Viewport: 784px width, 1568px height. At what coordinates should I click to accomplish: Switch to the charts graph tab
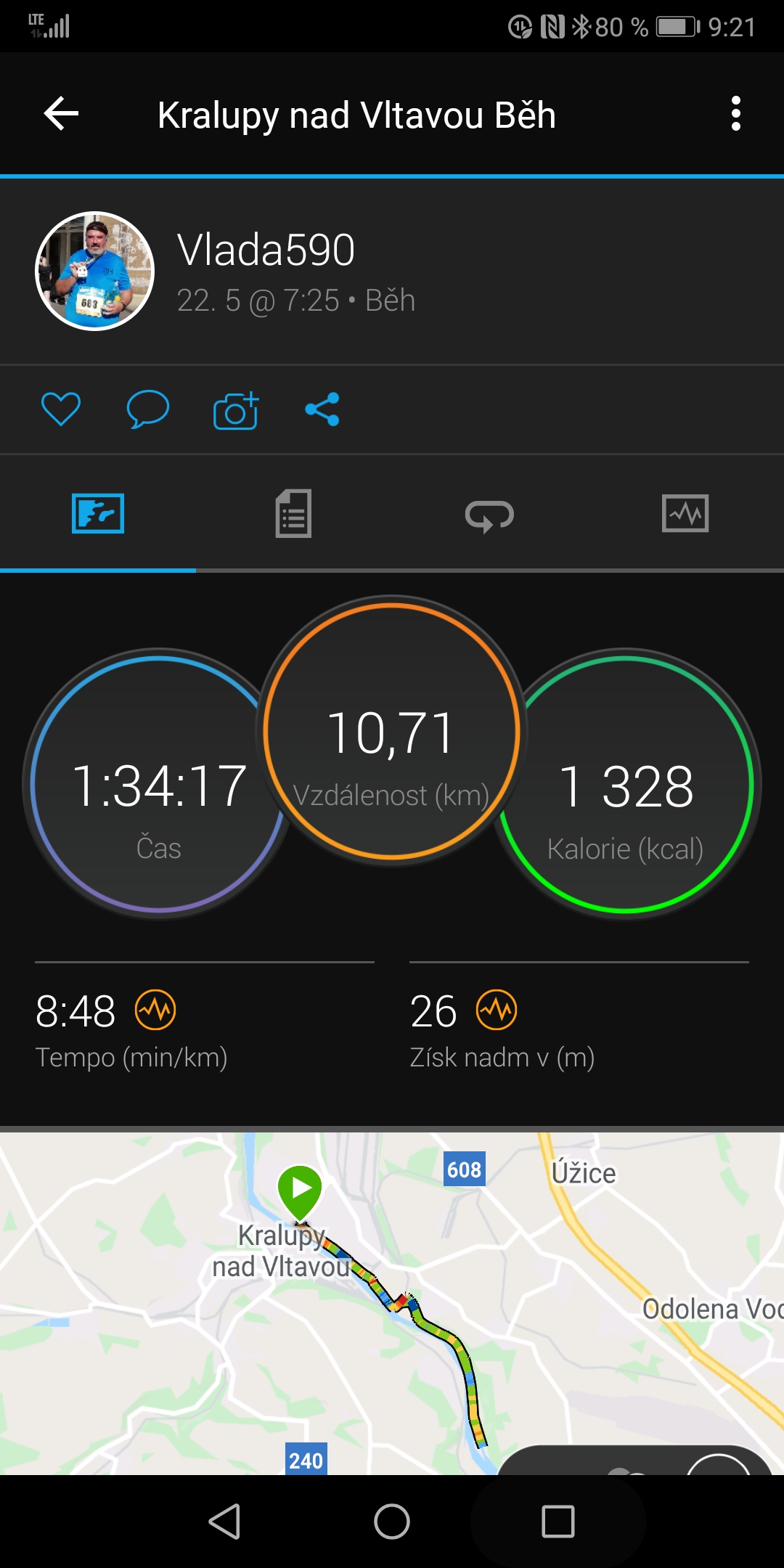pyautogui.click(x=685, y=513)
